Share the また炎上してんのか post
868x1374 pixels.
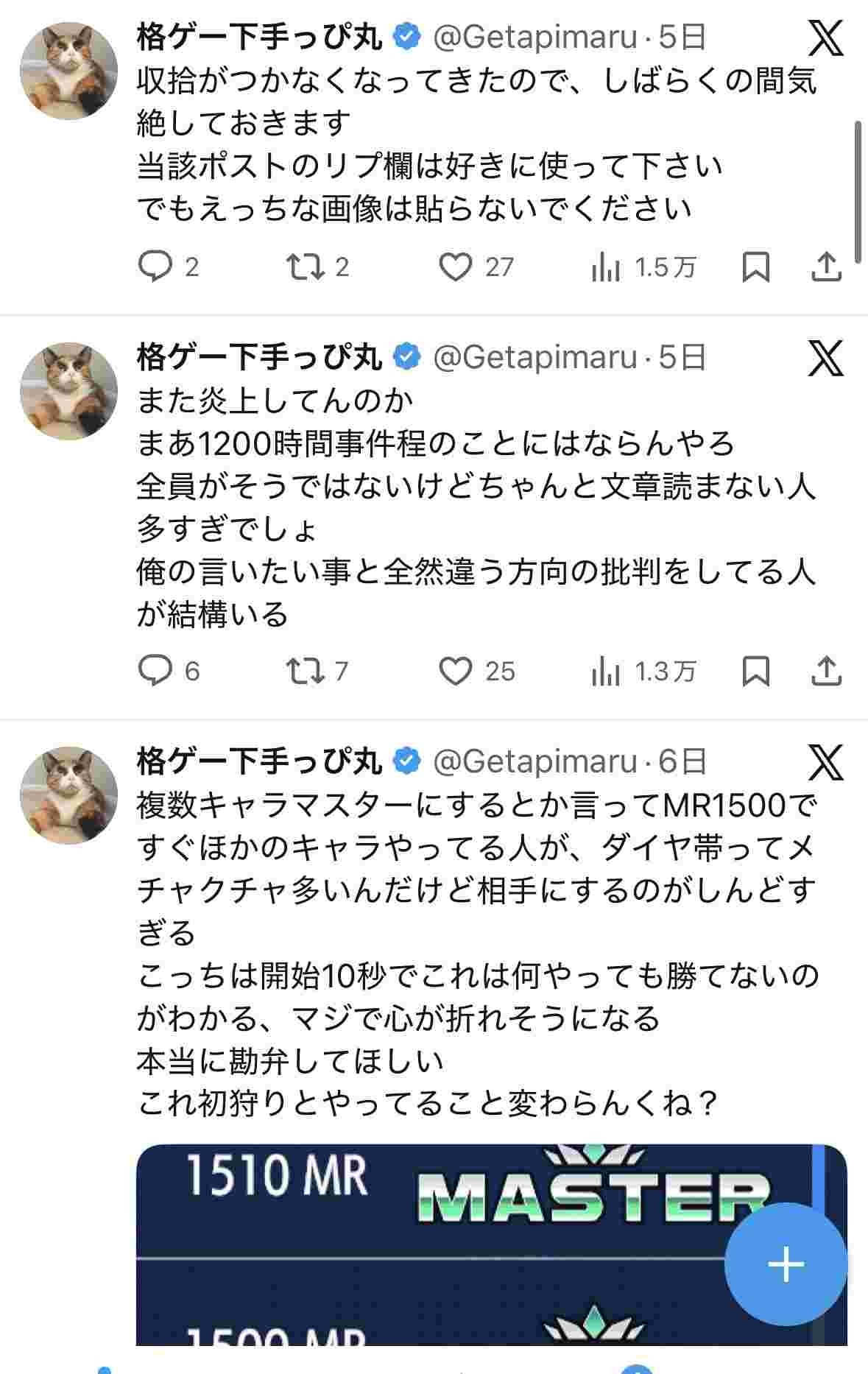[x=826, y=671]
